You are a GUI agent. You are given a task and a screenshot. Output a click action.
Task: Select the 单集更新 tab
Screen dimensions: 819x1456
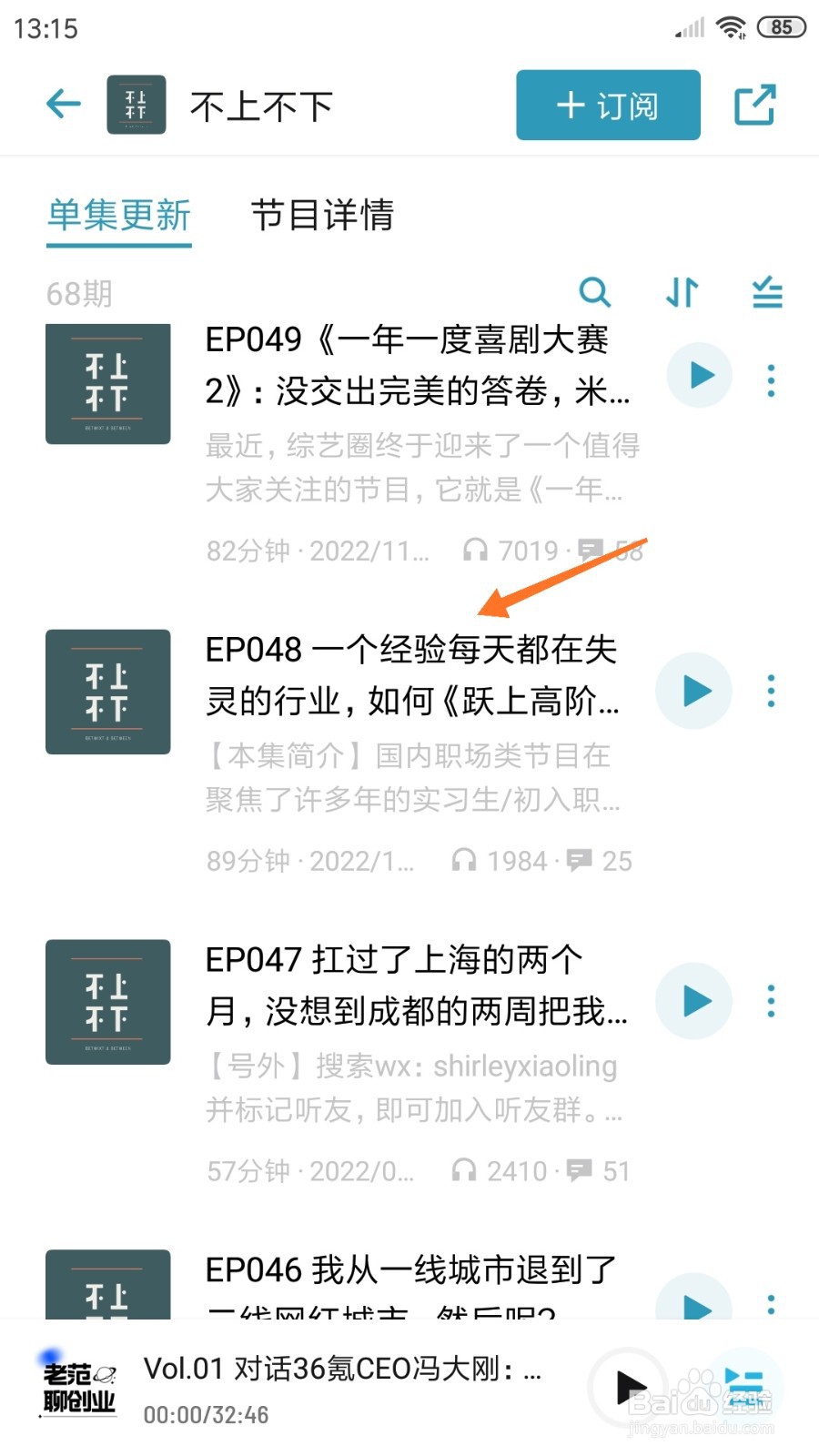pyautogui.click(x=119, y=217)
